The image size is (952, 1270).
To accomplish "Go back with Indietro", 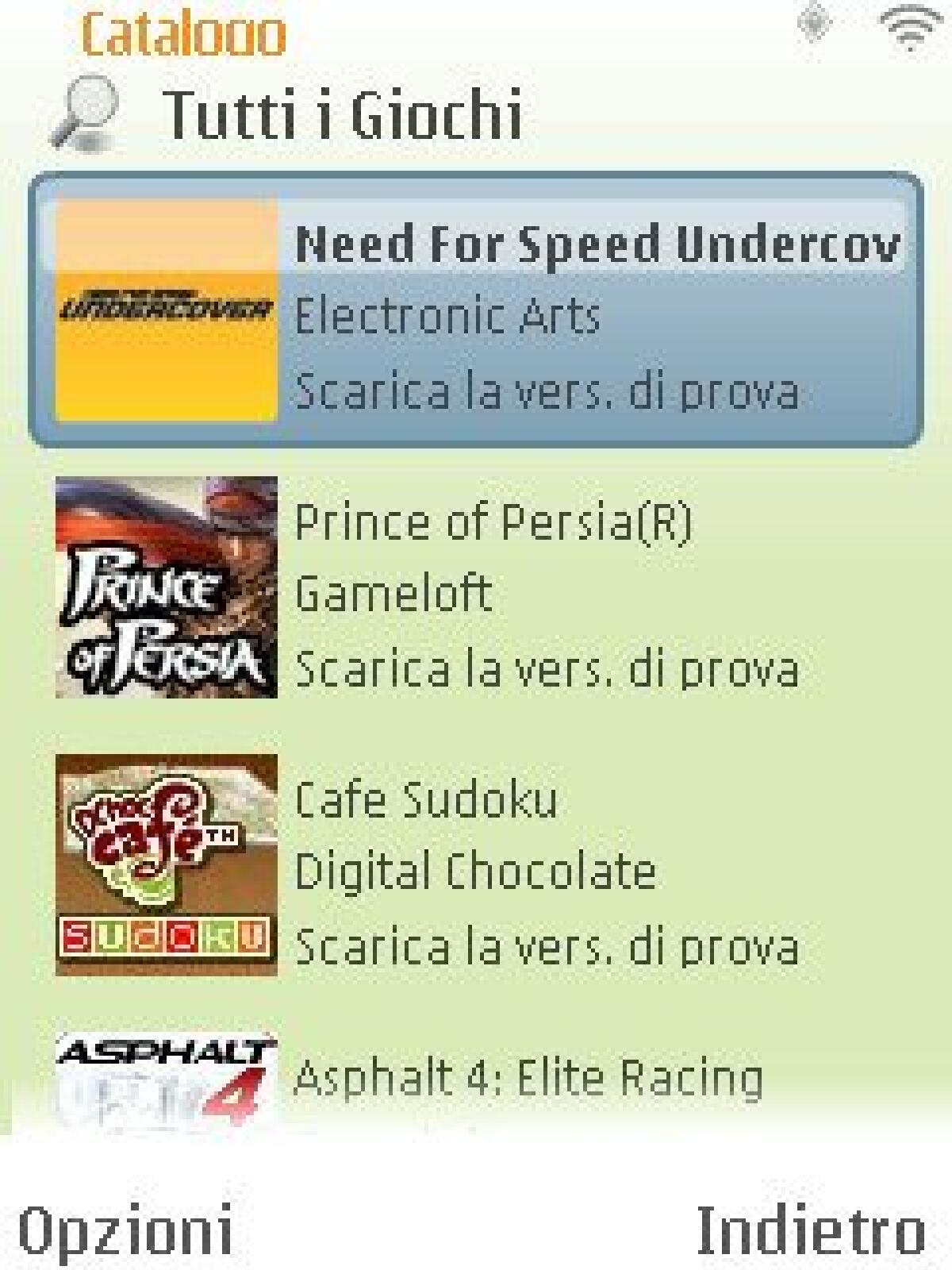I will pos(811,1229).
